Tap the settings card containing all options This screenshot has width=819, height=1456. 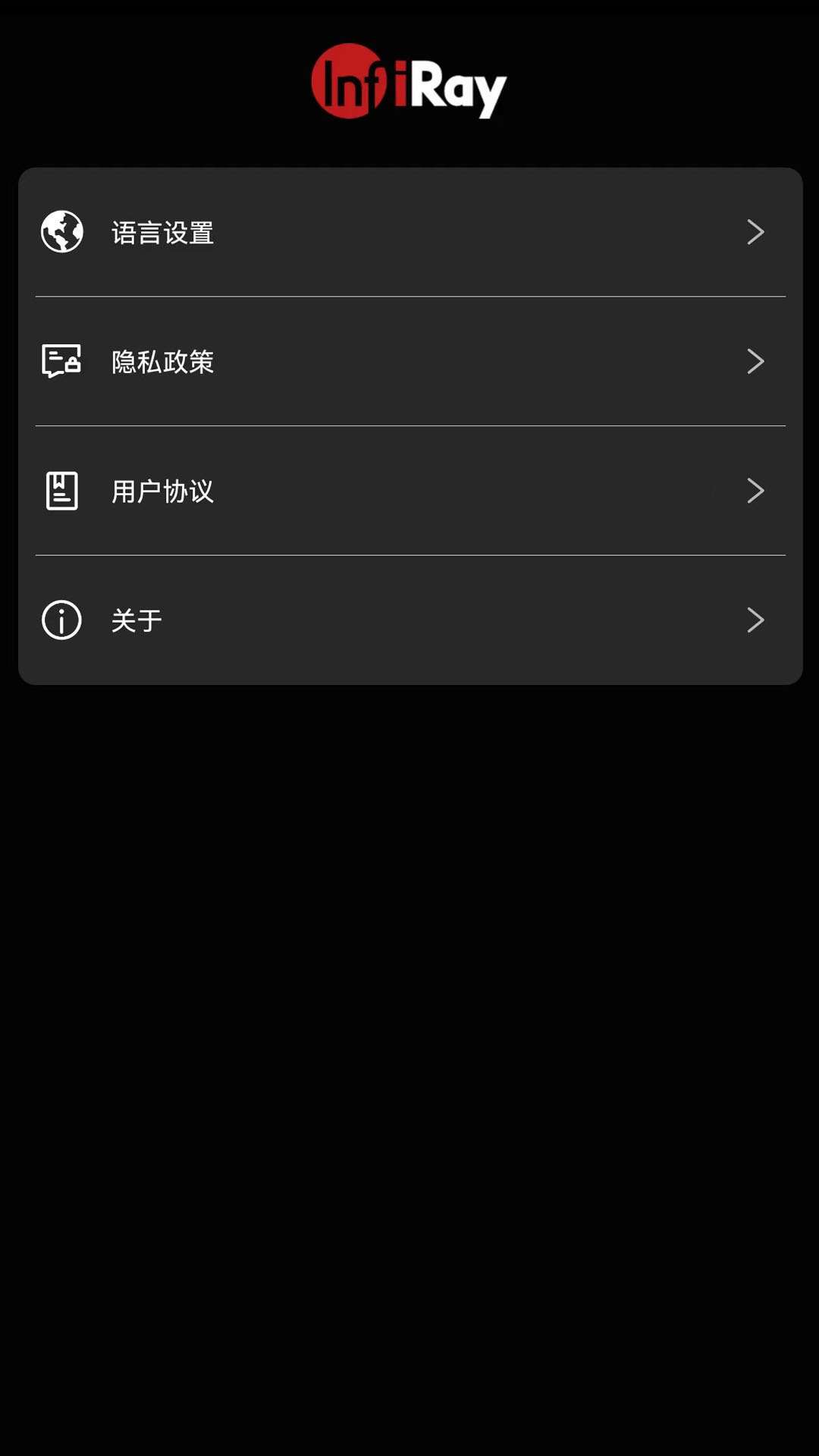pos(409,425)
